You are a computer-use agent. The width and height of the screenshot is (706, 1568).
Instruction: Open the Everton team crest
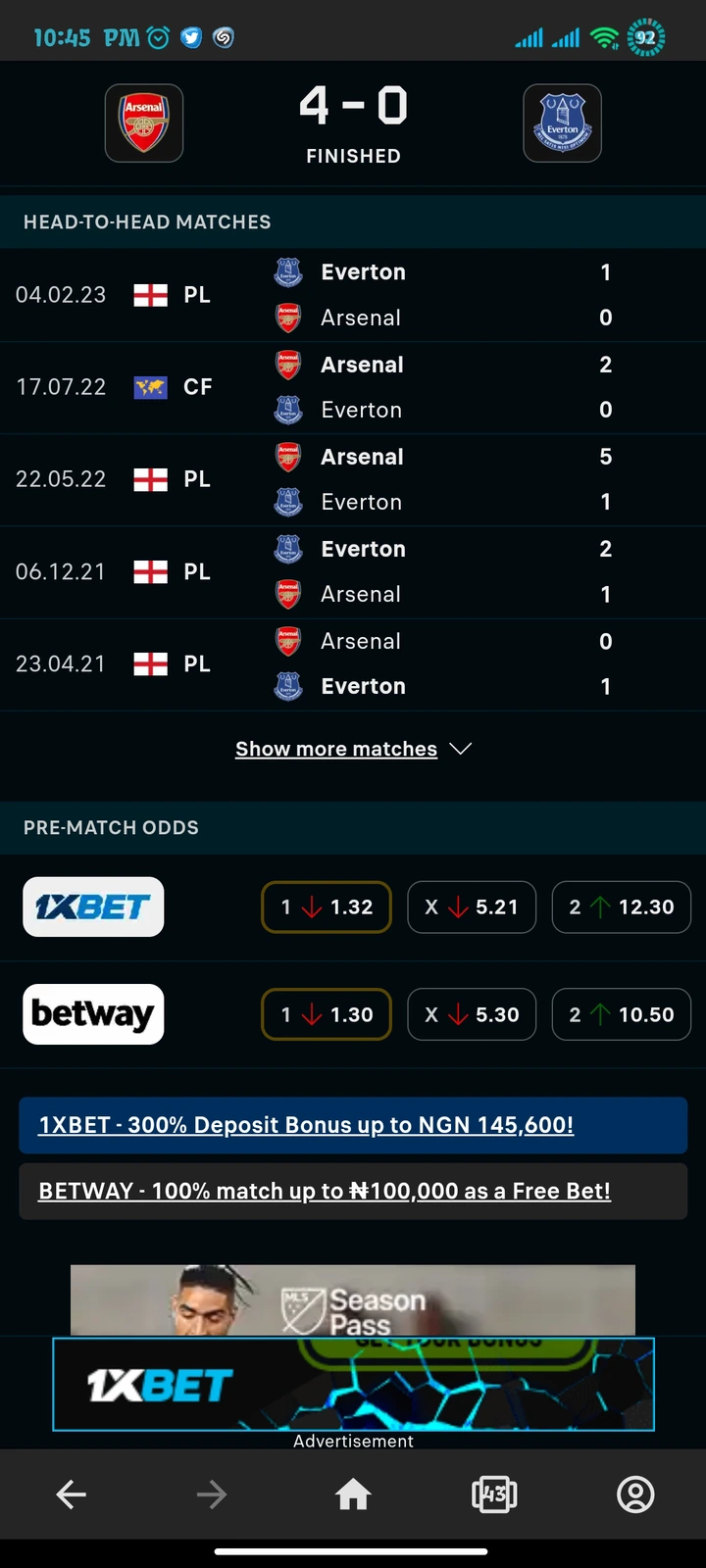(562, 122)
